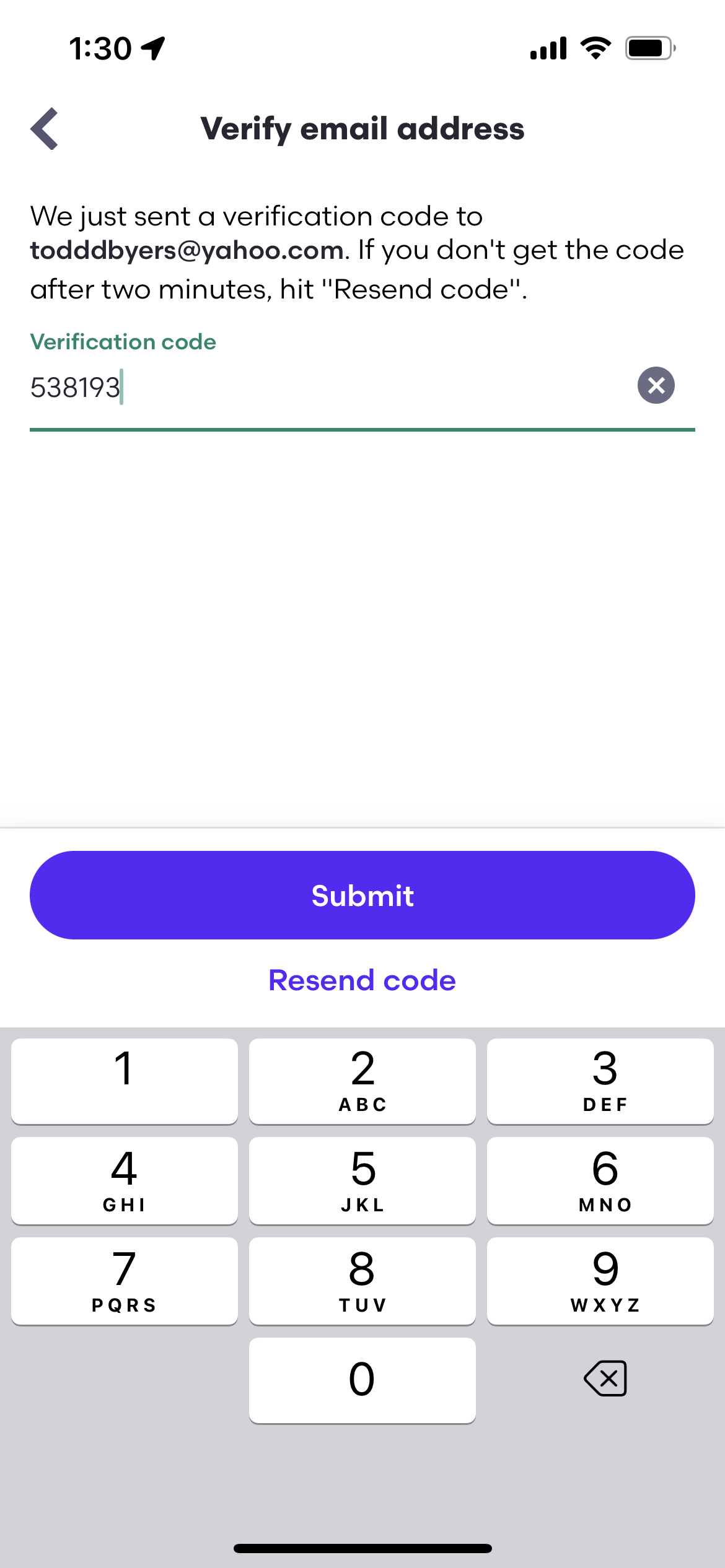Go back from Verify email address
The width and height of the screenshot is (725, 1568).
tap(45, 129)
